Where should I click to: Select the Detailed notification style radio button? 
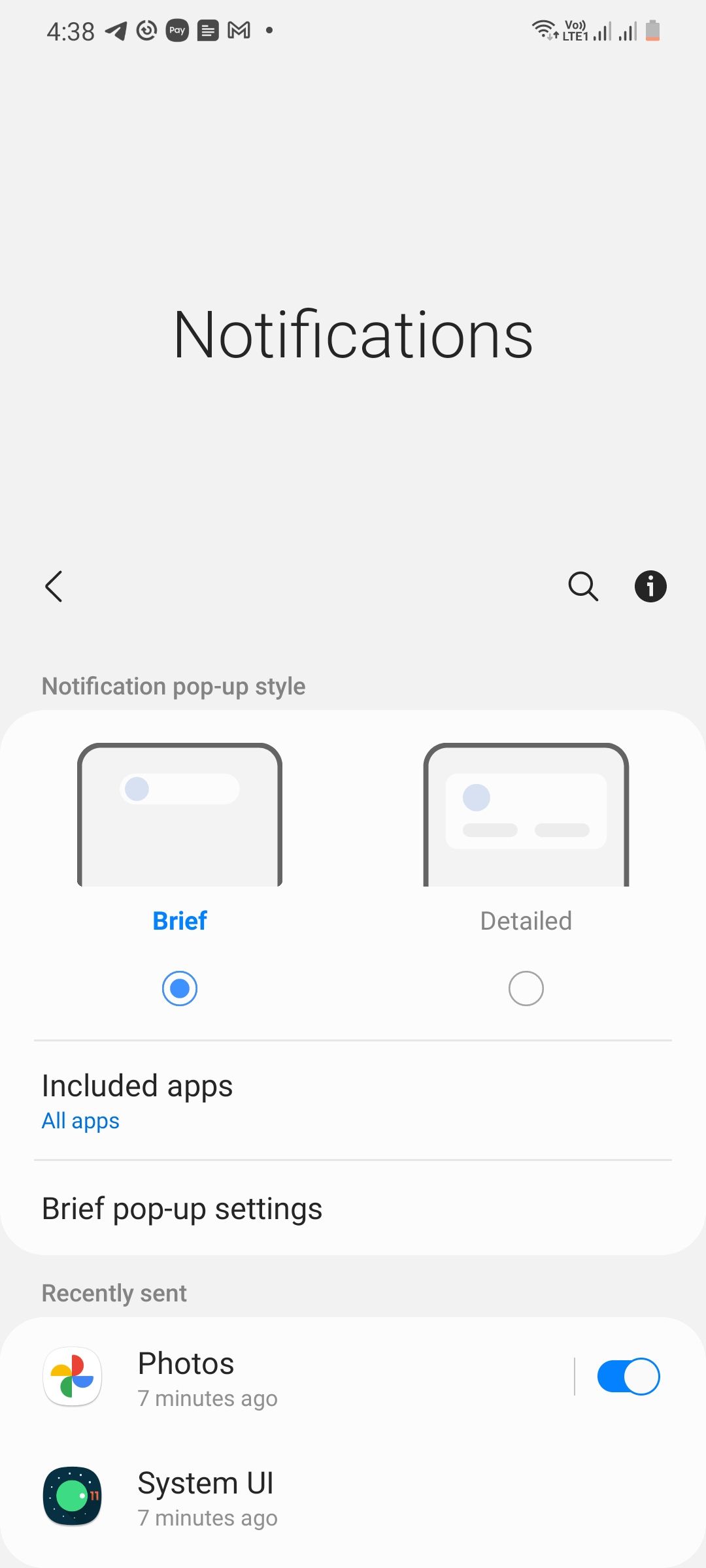(x=526, y=988)
